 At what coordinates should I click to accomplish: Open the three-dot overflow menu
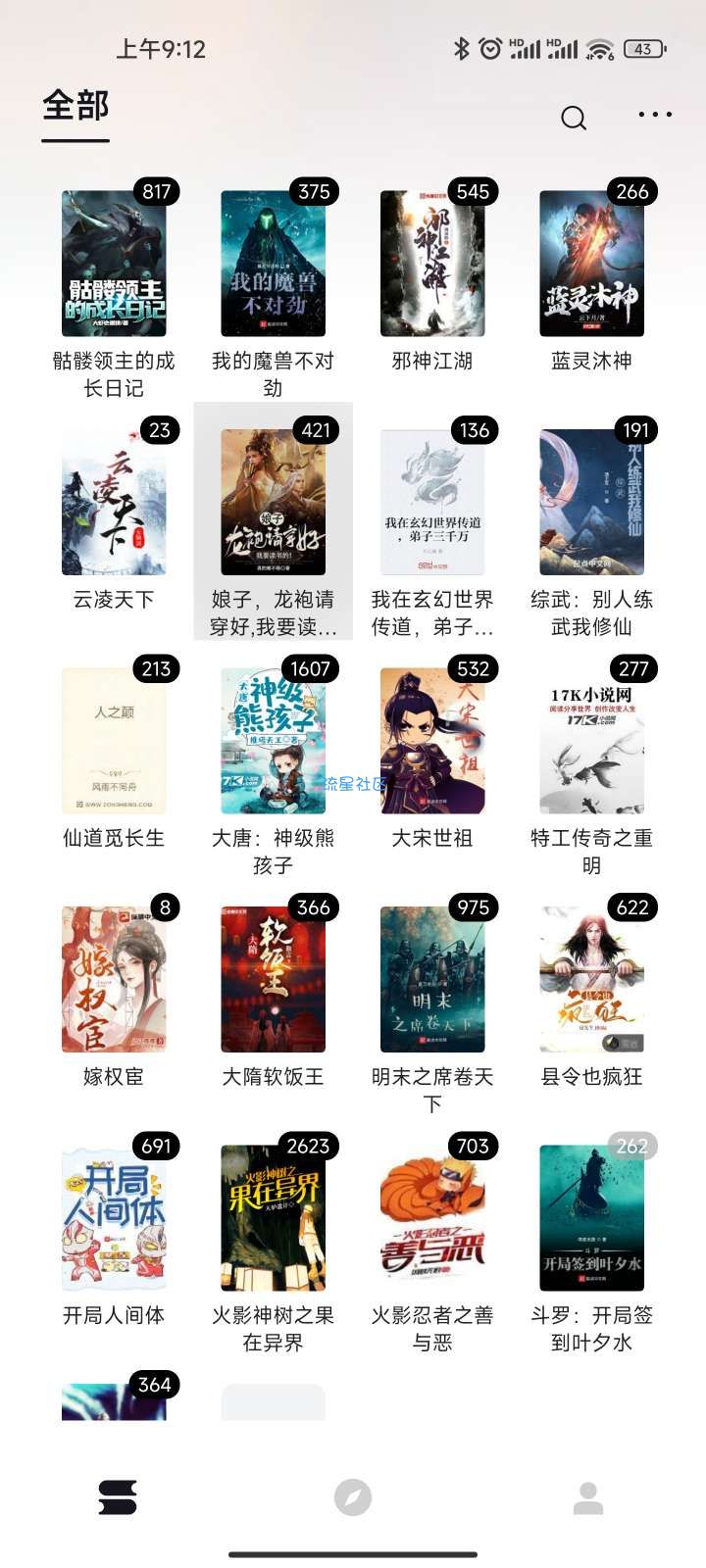click(x=655, y=115)
